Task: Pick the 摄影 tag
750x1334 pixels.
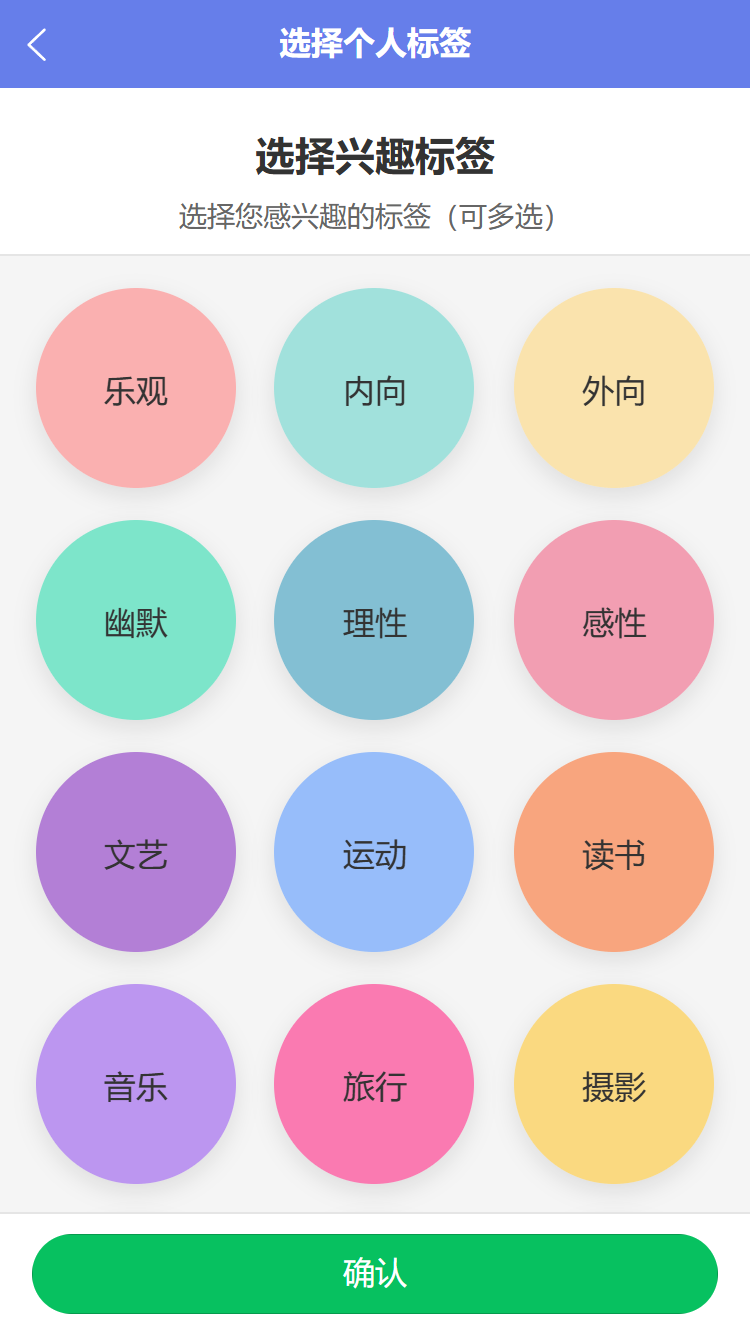Action: tap(614, 1084)
